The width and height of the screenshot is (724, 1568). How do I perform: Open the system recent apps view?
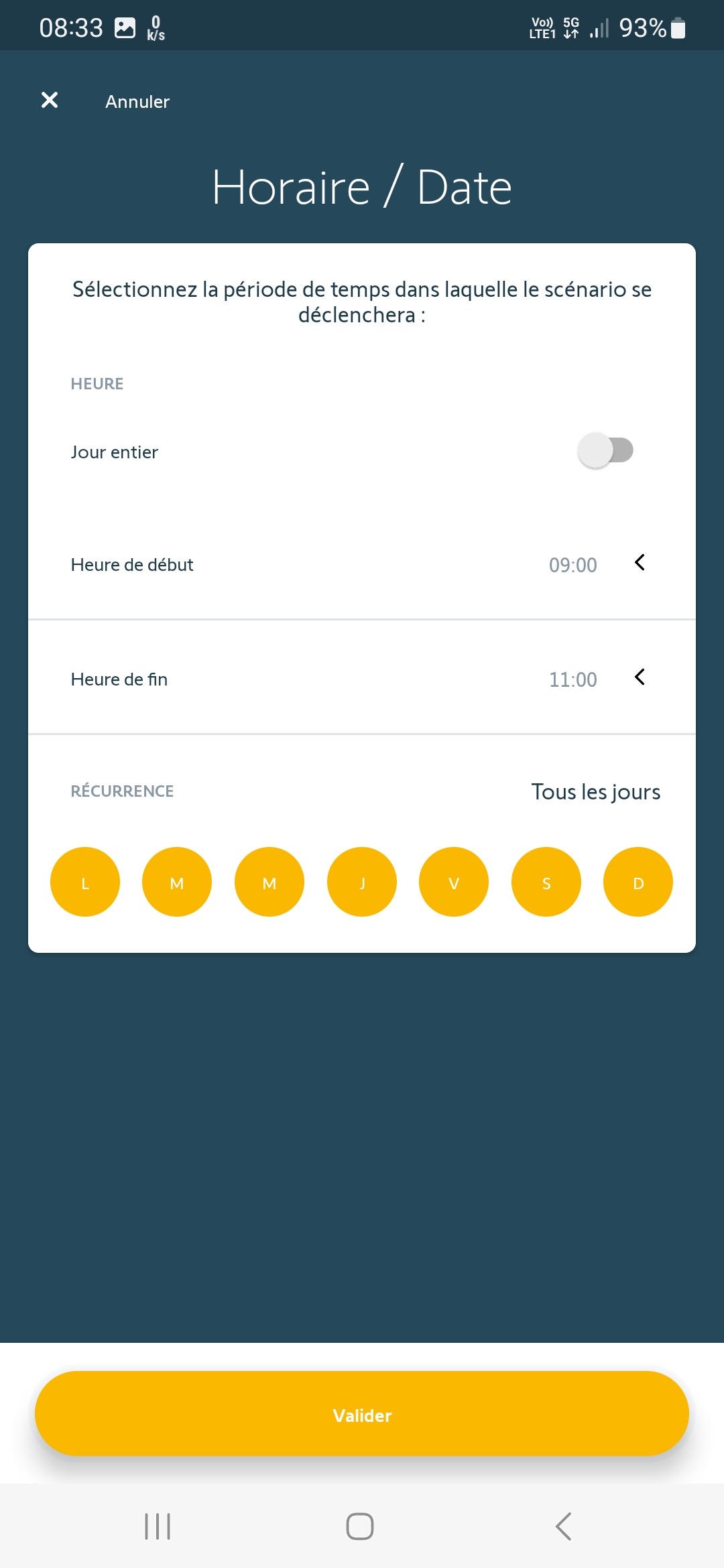click(158, 1526)
